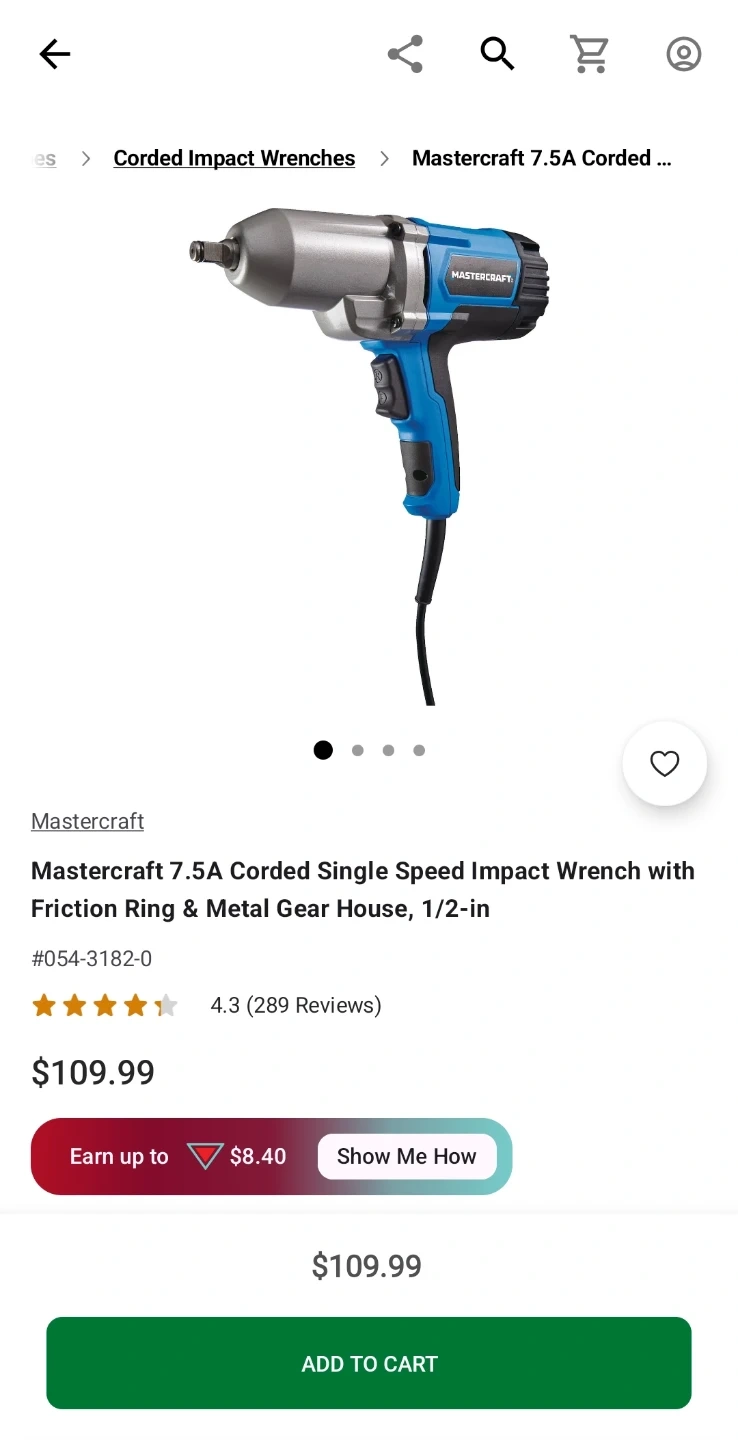Tap Show Me How rewards button
The image size is (738, 1440).
point(406,1156)
